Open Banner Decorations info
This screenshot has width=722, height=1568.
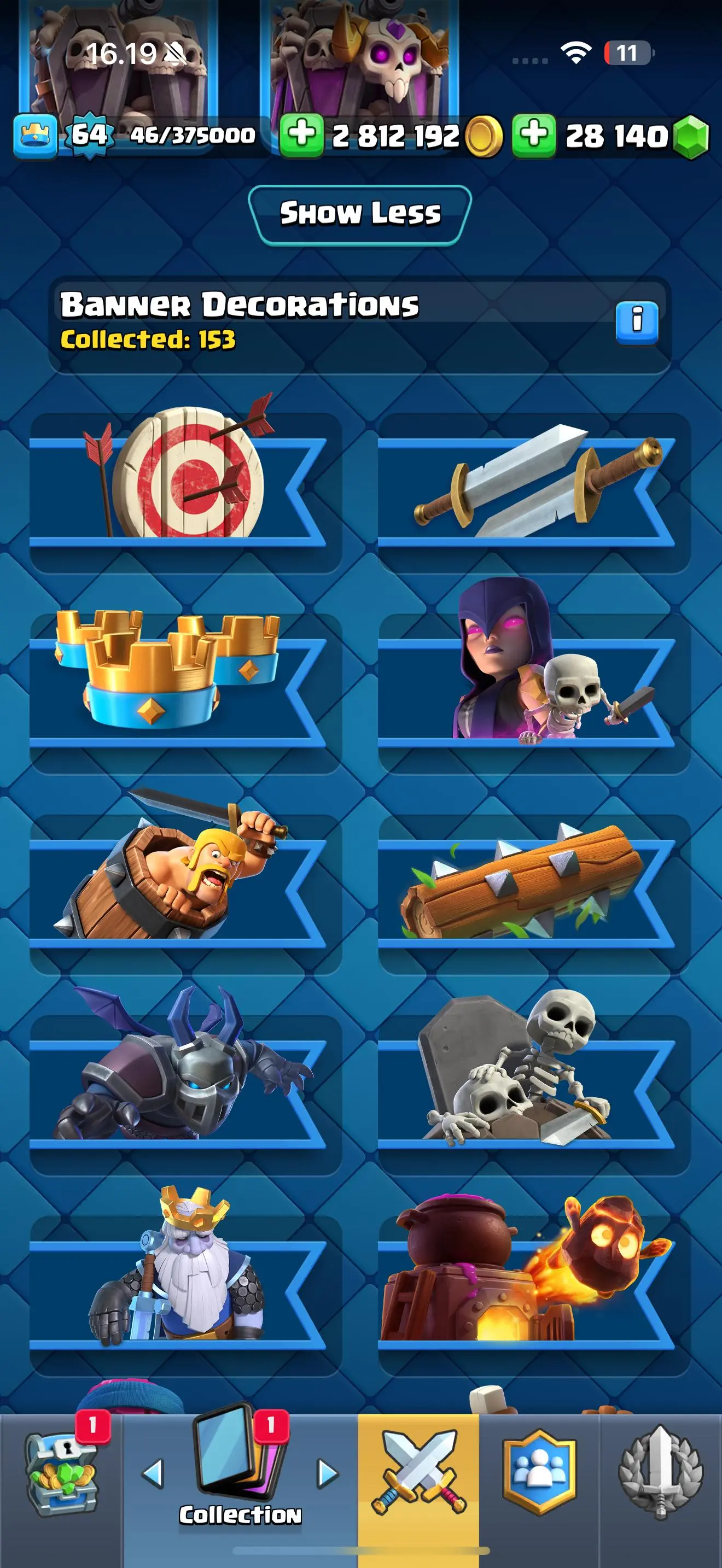(x=636, y=321)
